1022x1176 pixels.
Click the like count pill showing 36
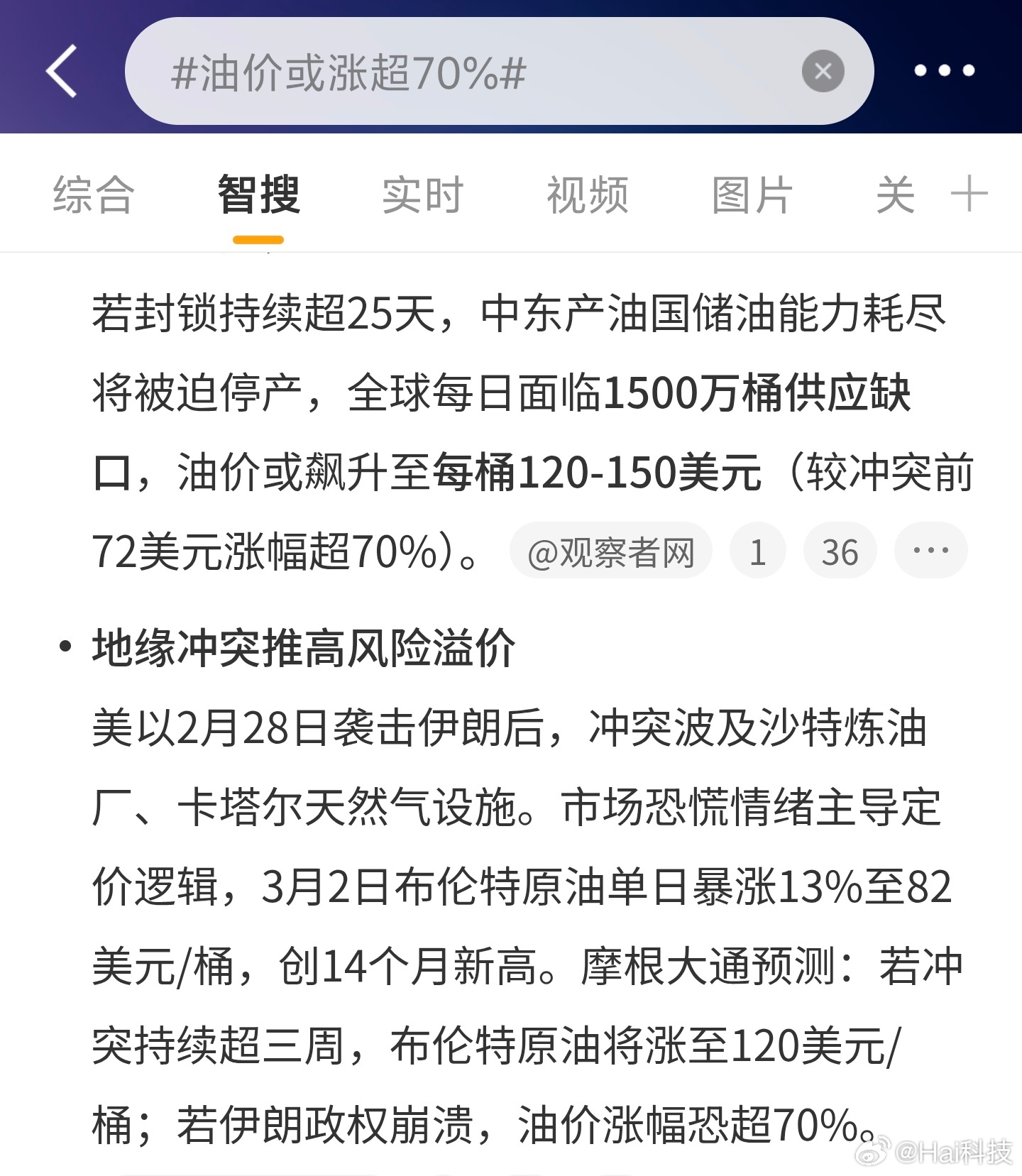840,550
